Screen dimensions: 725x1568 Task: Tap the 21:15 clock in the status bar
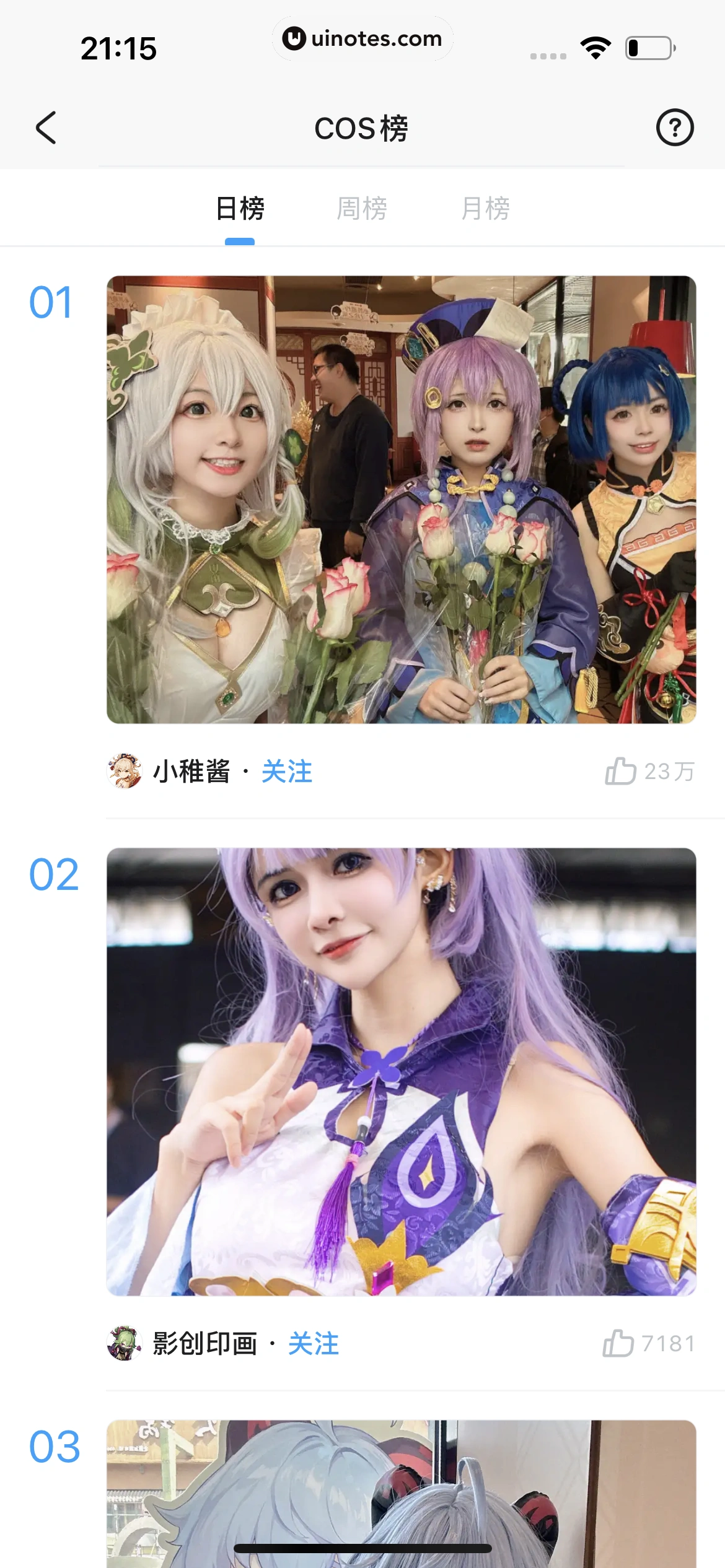[x=119, y=48]
